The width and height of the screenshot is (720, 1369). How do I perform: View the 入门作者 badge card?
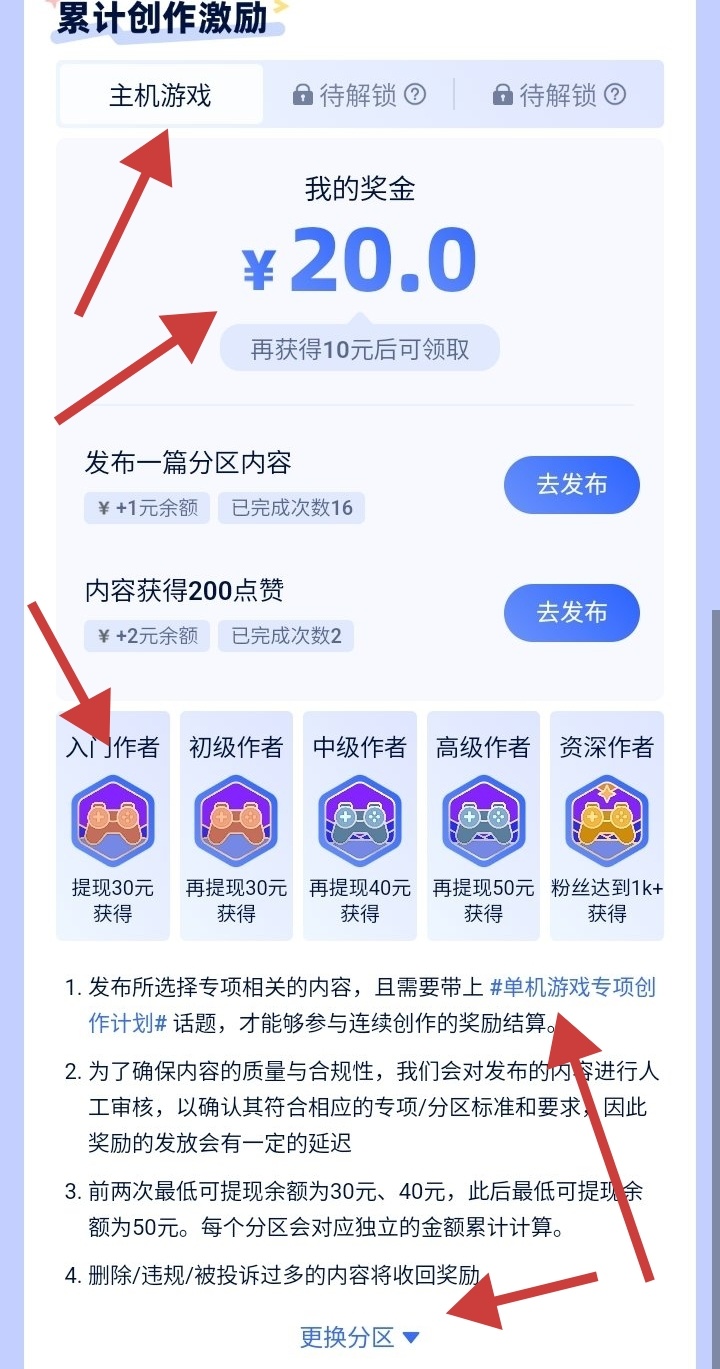click(113, 825)
